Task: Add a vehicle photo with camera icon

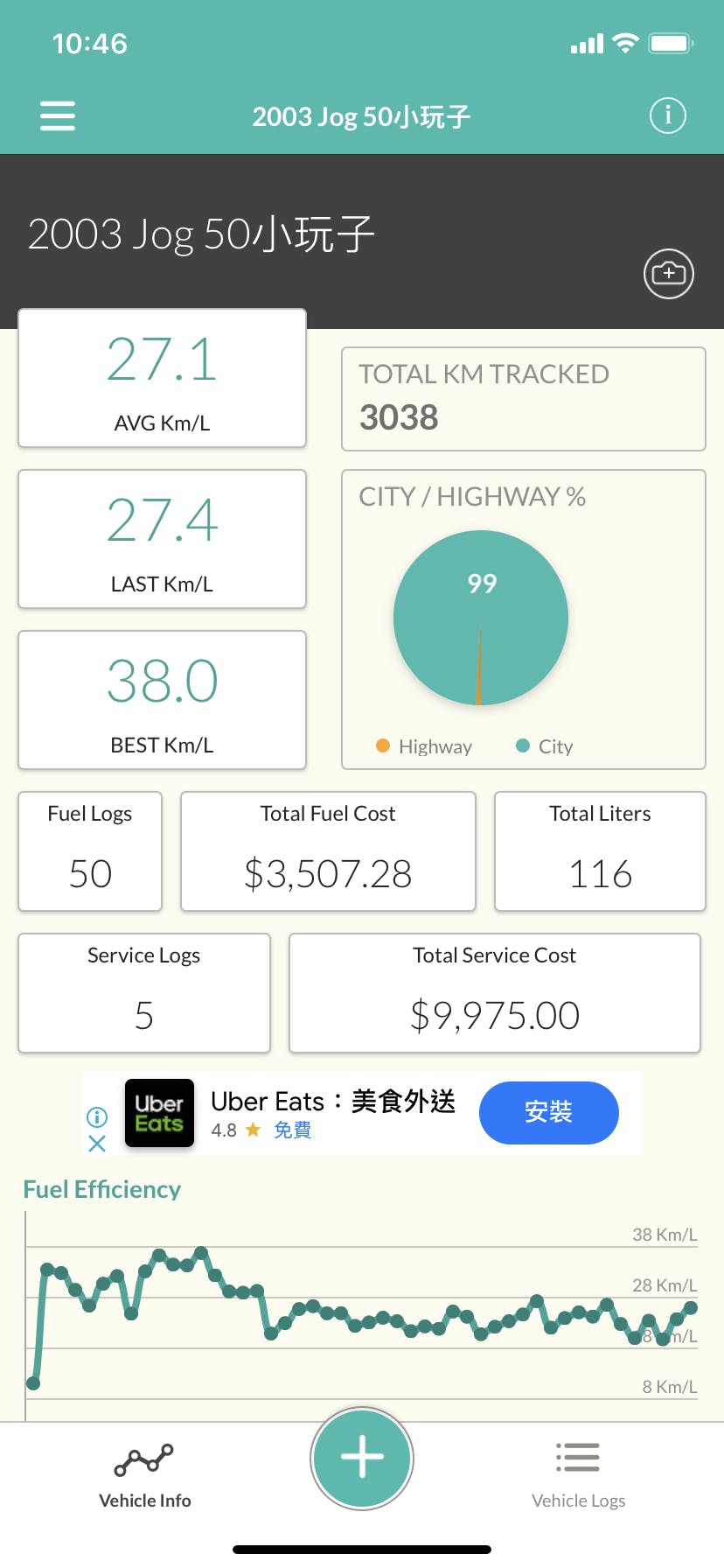Action: (669, 274)
